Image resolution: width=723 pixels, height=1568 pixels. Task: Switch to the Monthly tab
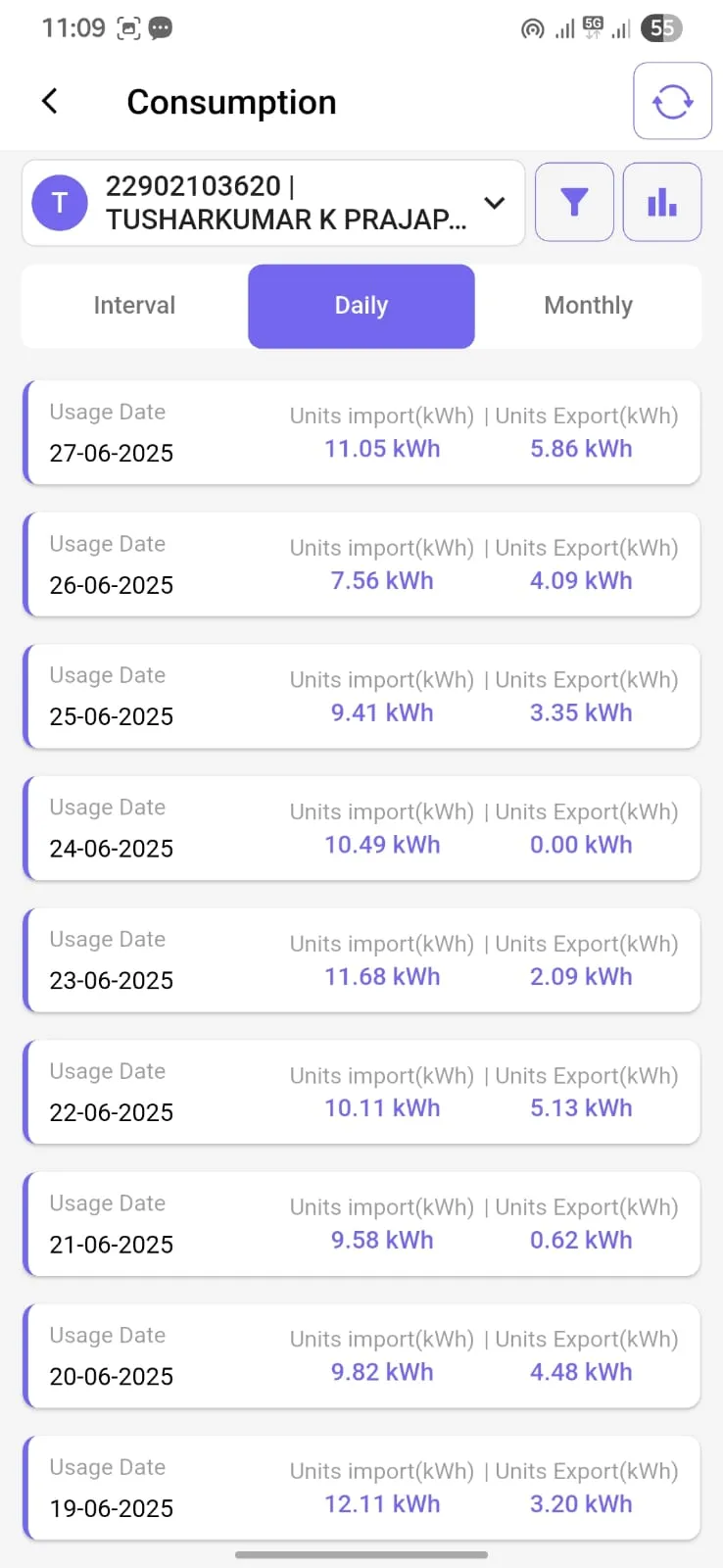click(x=588, y=306)
